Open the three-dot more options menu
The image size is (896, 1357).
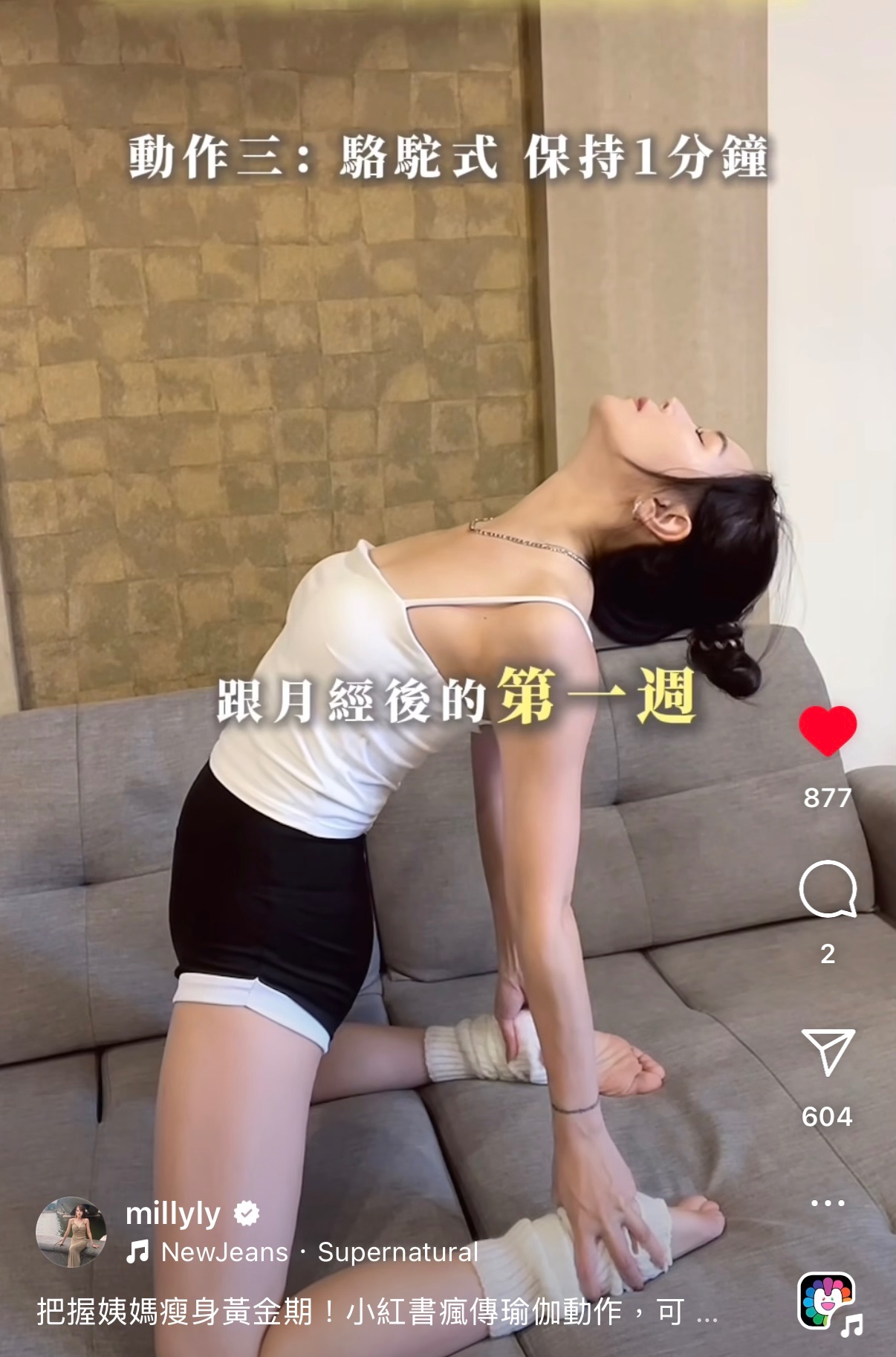[x=827, y=1202]
